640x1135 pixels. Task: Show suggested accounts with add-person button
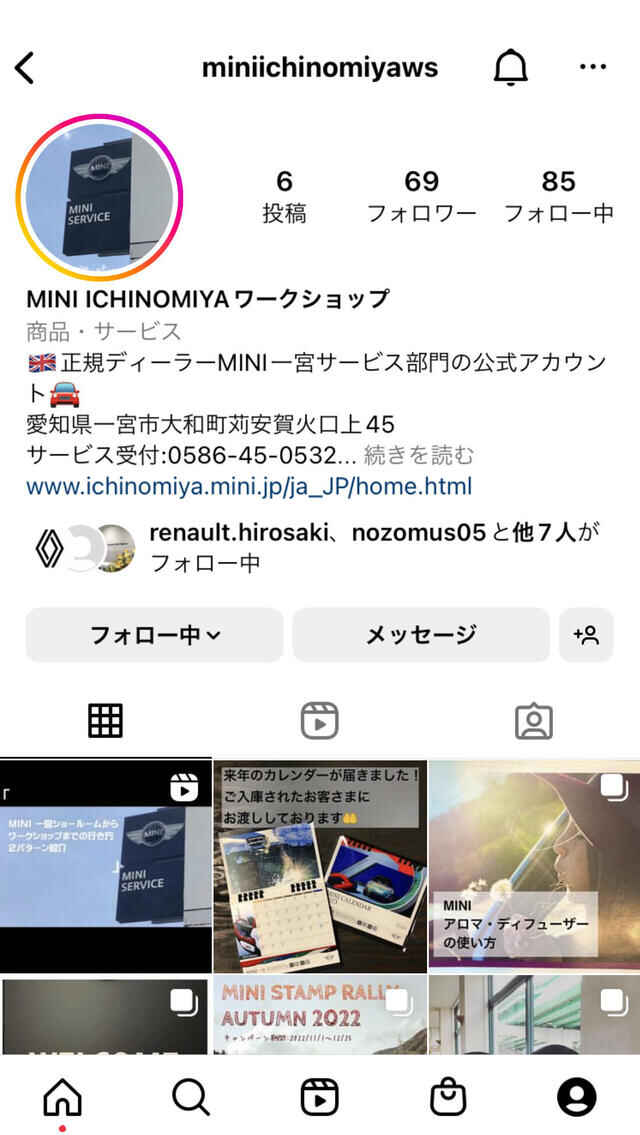tap(586, 635)
